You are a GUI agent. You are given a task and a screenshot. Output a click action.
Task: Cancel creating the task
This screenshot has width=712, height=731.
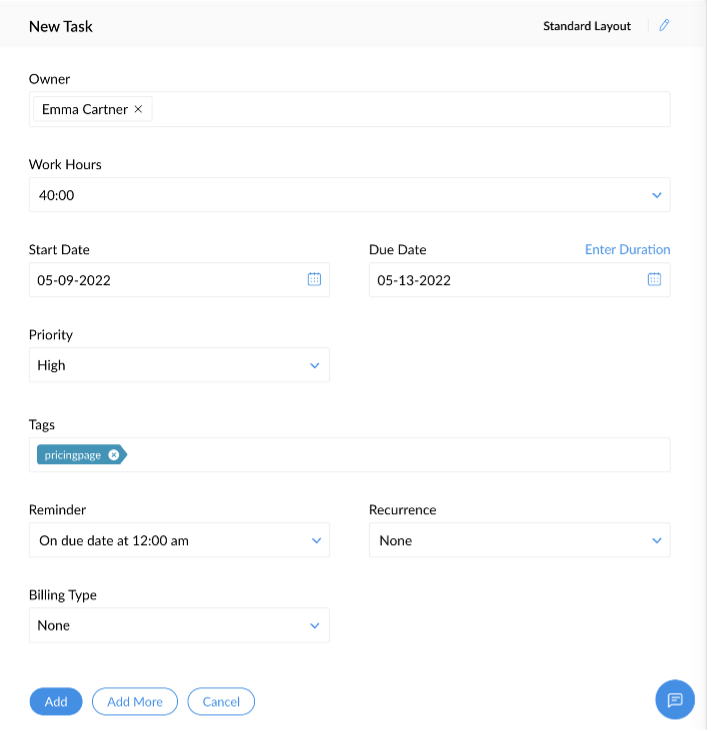(221, 701)
